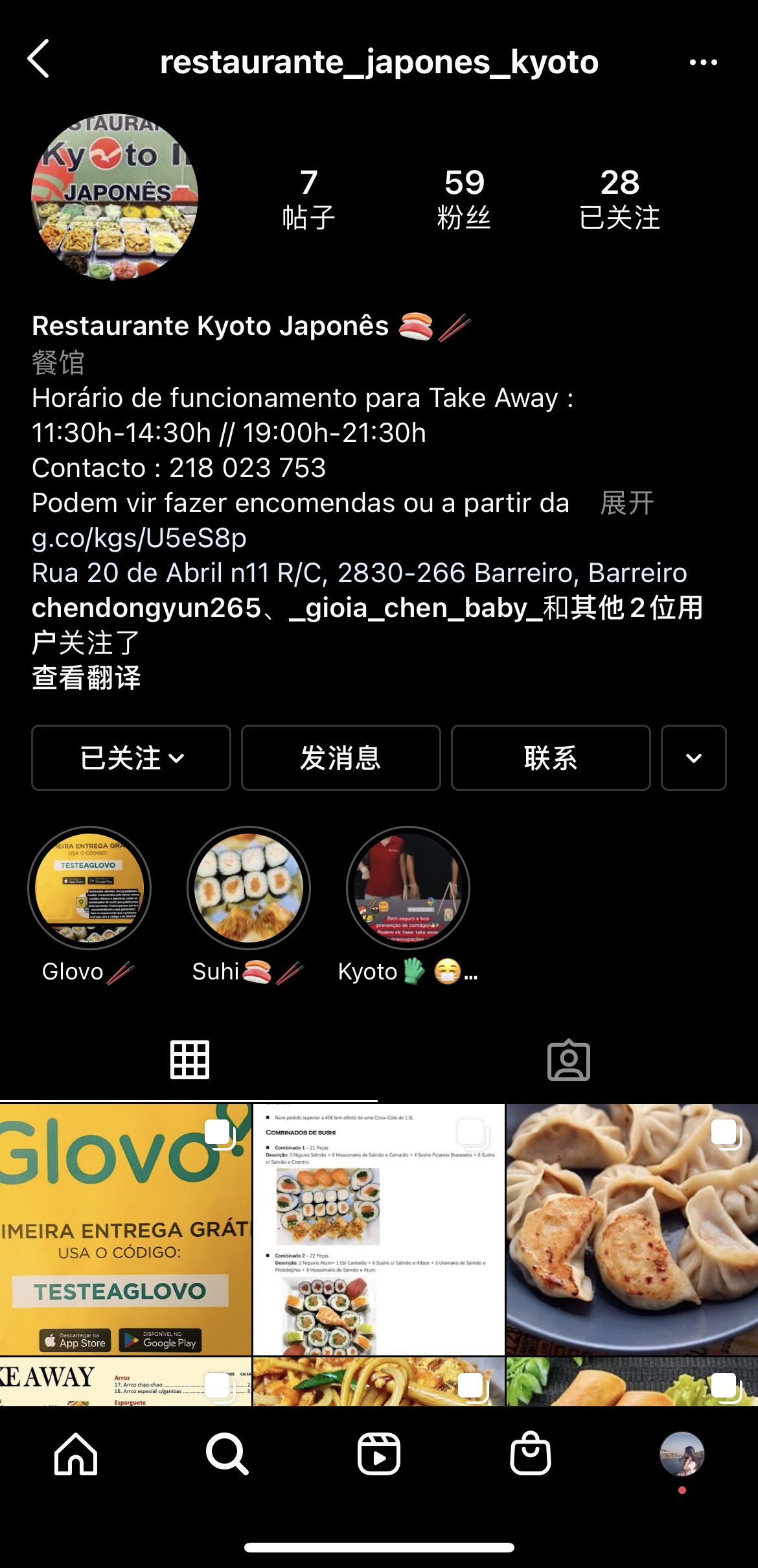Open the Glovo TESTEAGLOVO promo post
This screenshot has height=1568, width=758.
point(125,1229)
